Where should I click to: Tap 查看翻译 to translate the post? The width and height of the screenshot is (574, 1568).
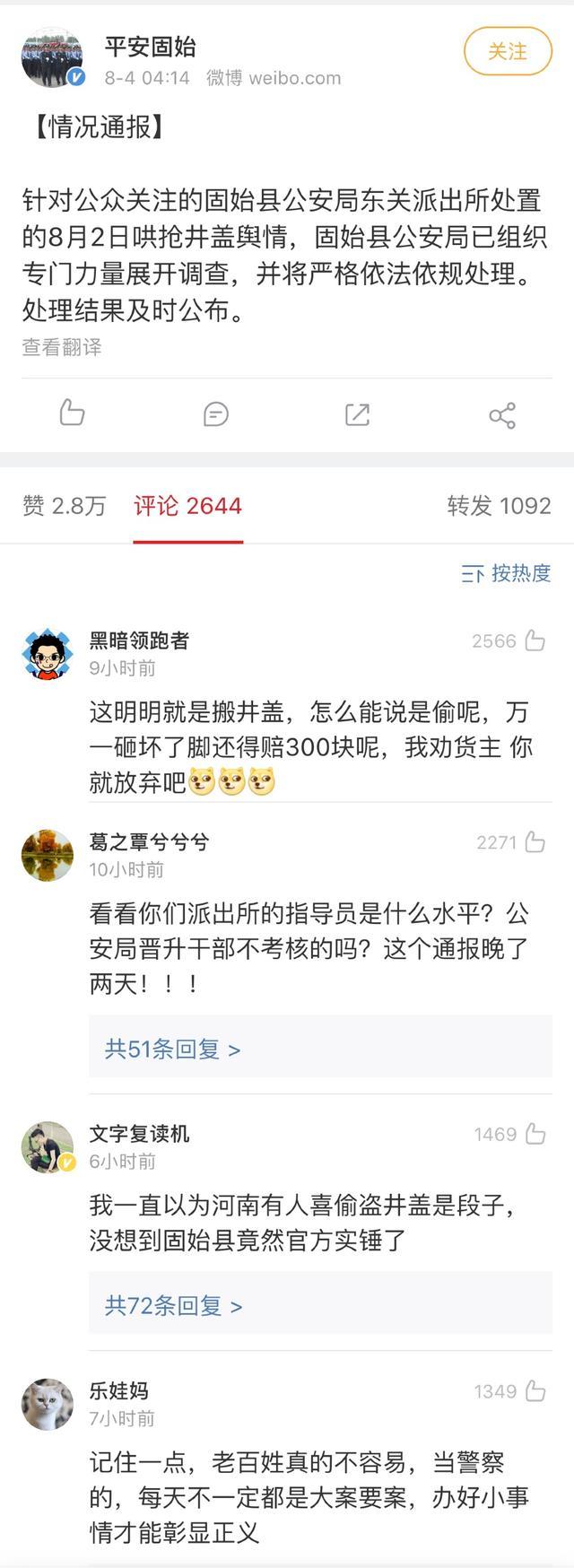62,347
